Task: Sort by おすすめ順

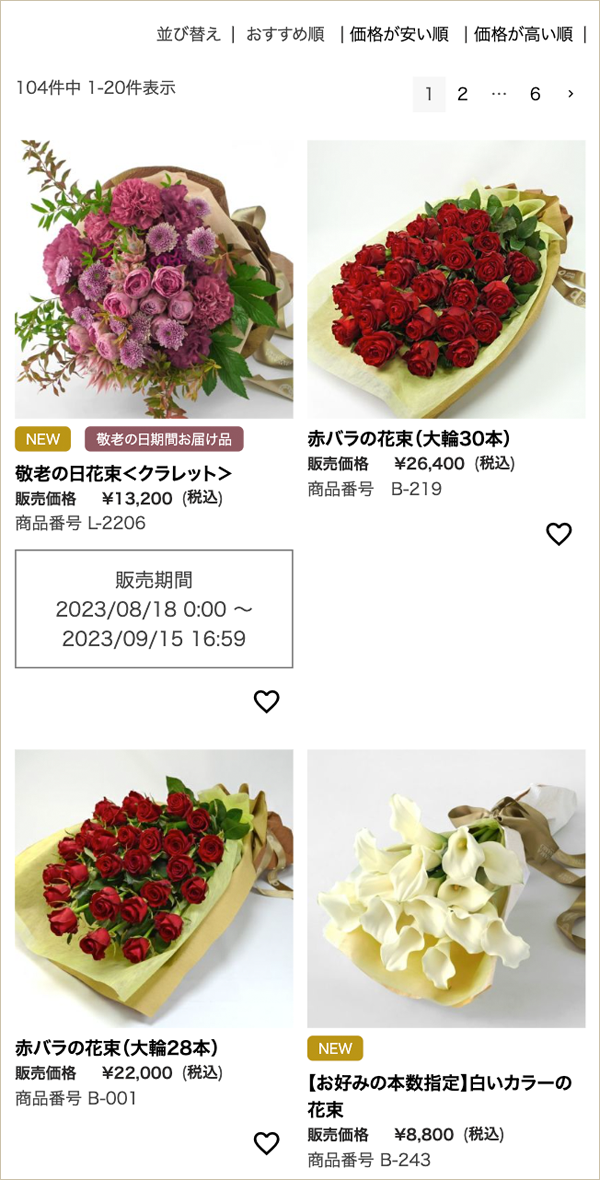Action: point(285,34)
